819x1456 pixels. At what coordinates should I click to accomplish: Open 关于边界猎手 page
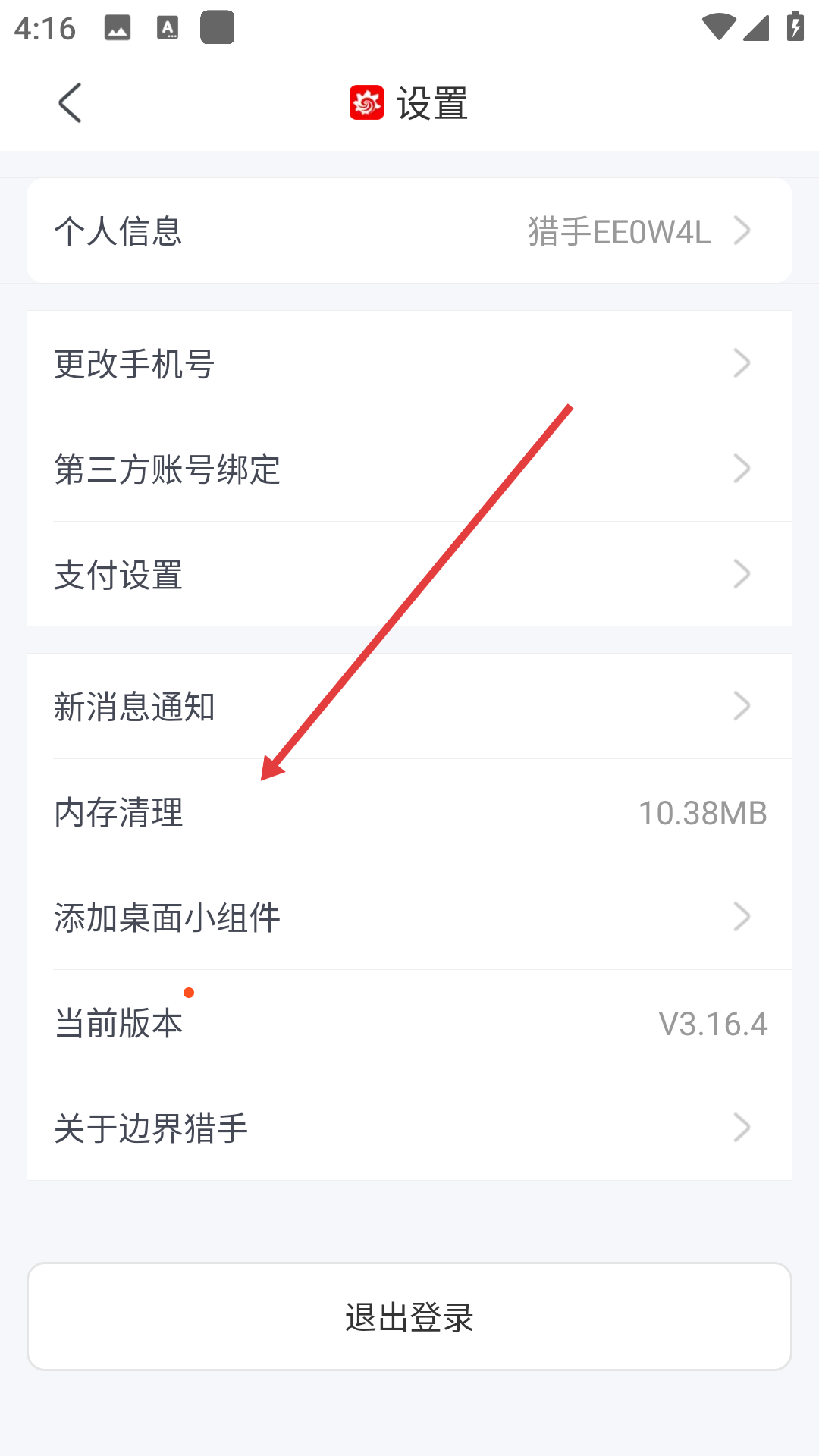[x=409, y=1128]
